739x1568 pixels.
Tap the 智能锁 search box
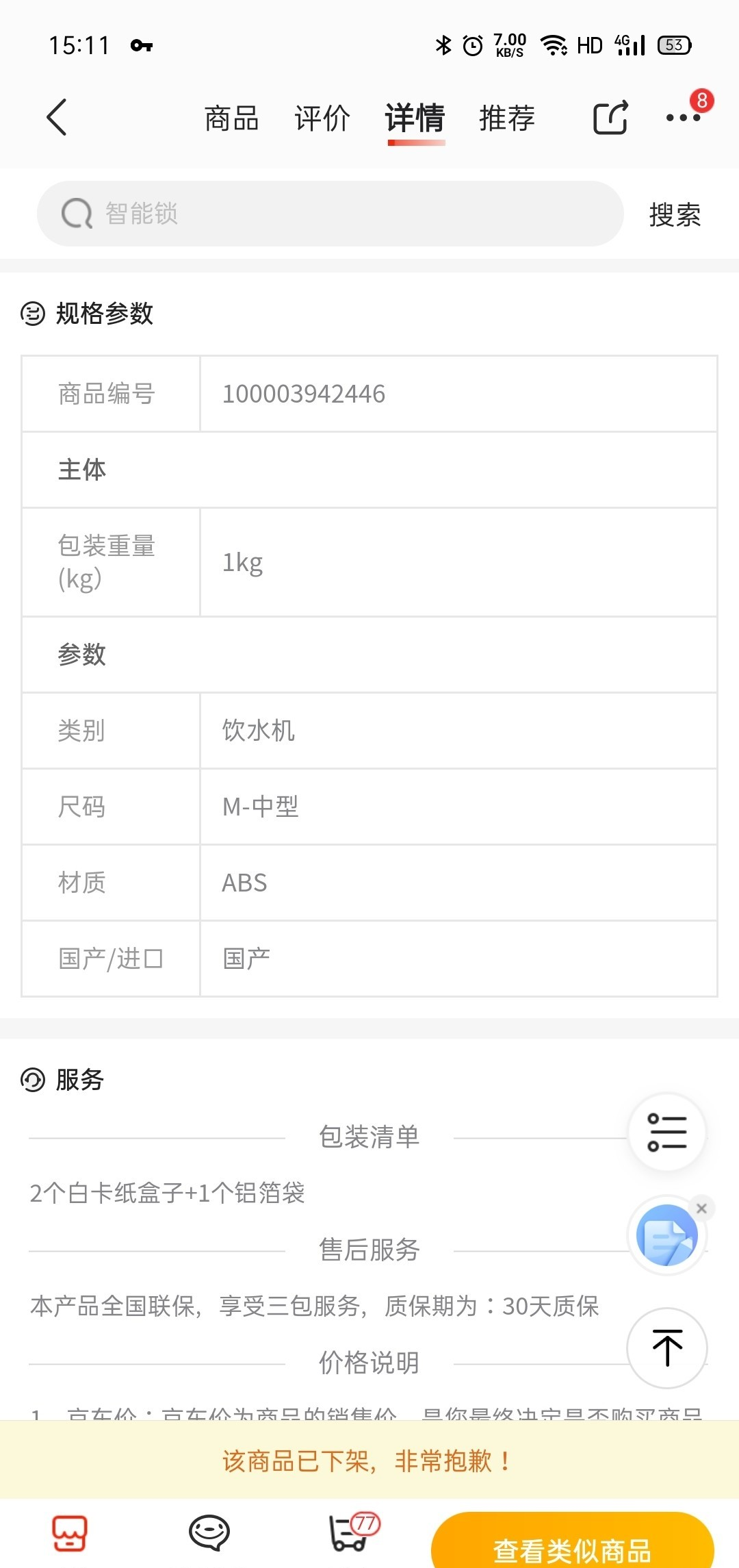click(x=330, y=214)
